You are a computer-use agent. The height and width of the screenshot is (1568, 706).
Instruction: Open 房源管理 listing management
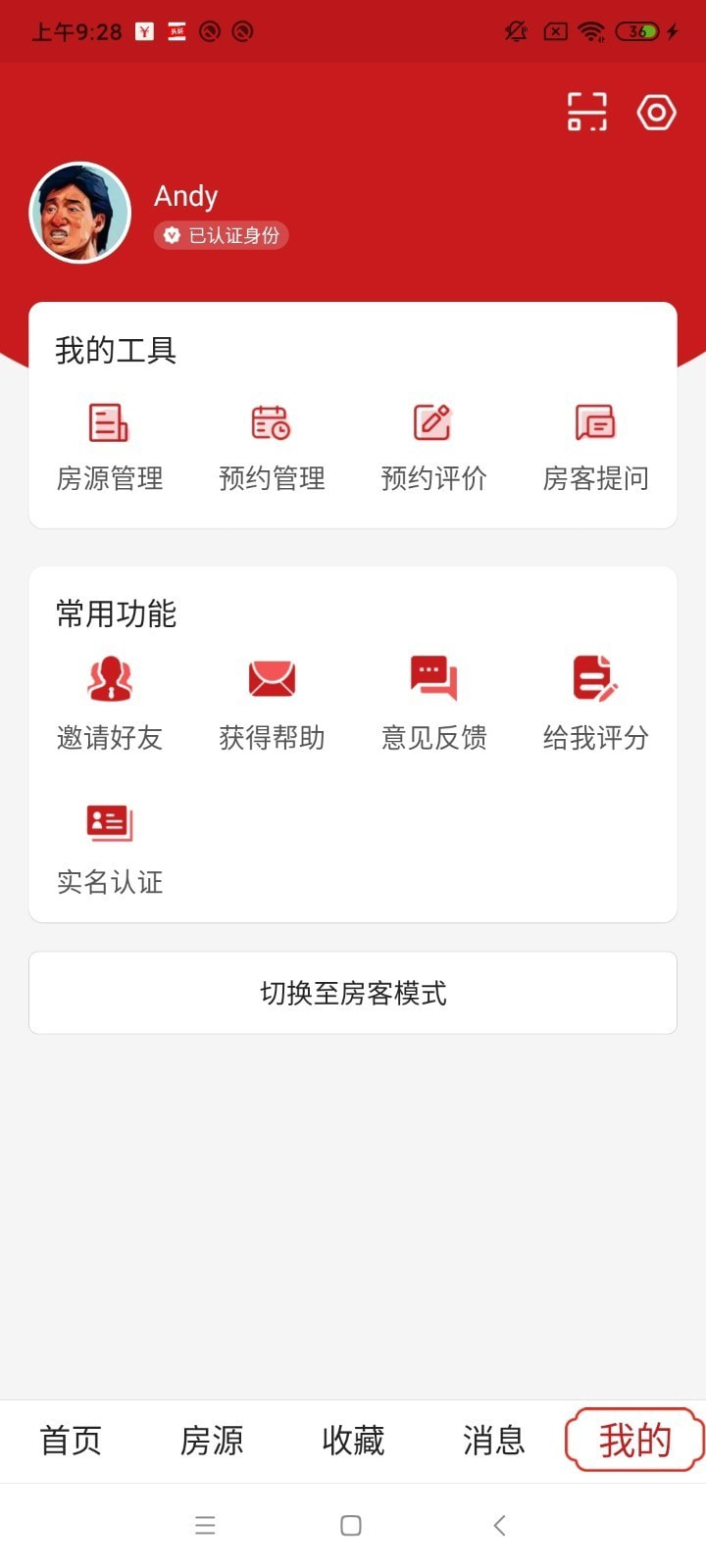(x=109, y=446)
